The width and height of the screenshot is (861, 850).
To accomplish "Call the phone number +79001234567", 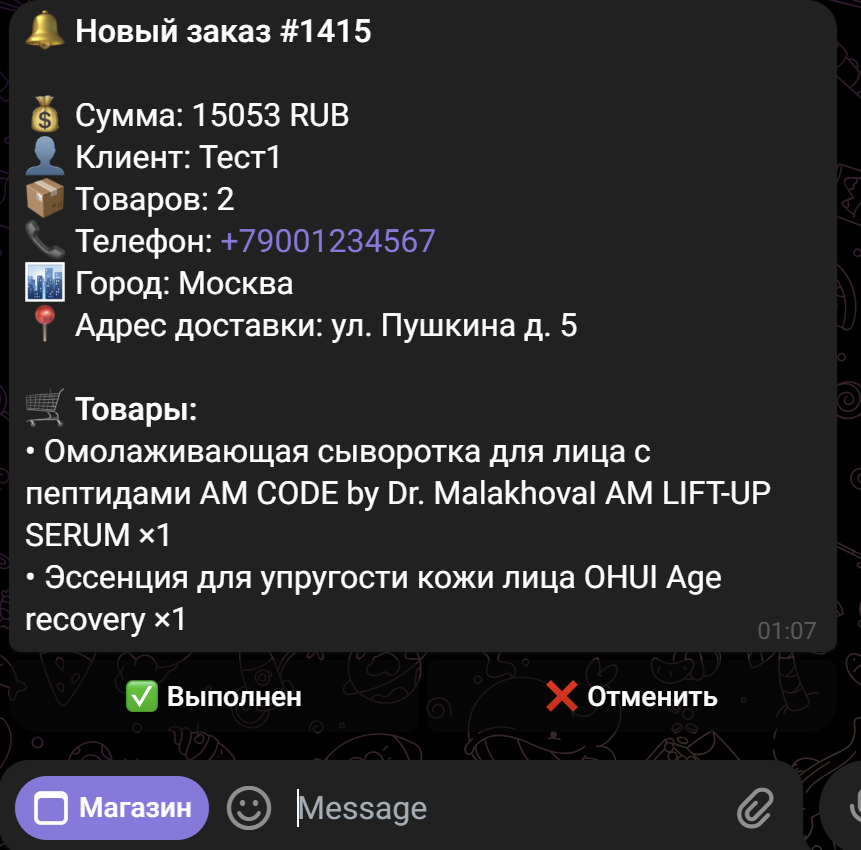I will coord(327,241).
